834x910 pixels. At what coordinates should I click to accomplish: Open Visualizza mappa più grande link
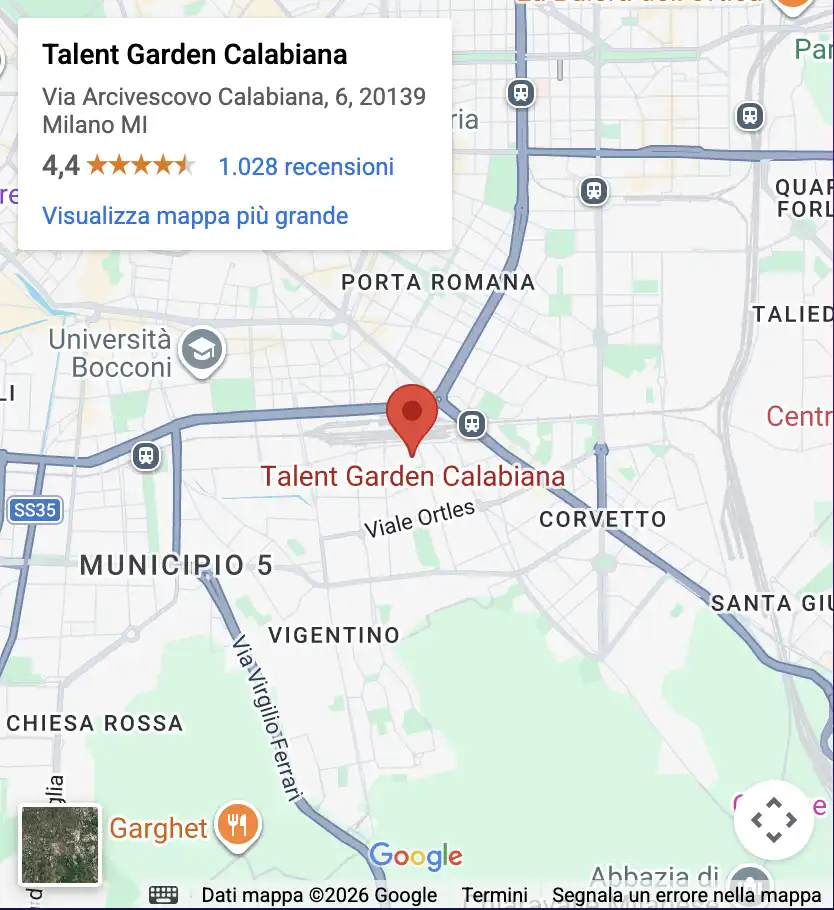[x=195, y=216]
